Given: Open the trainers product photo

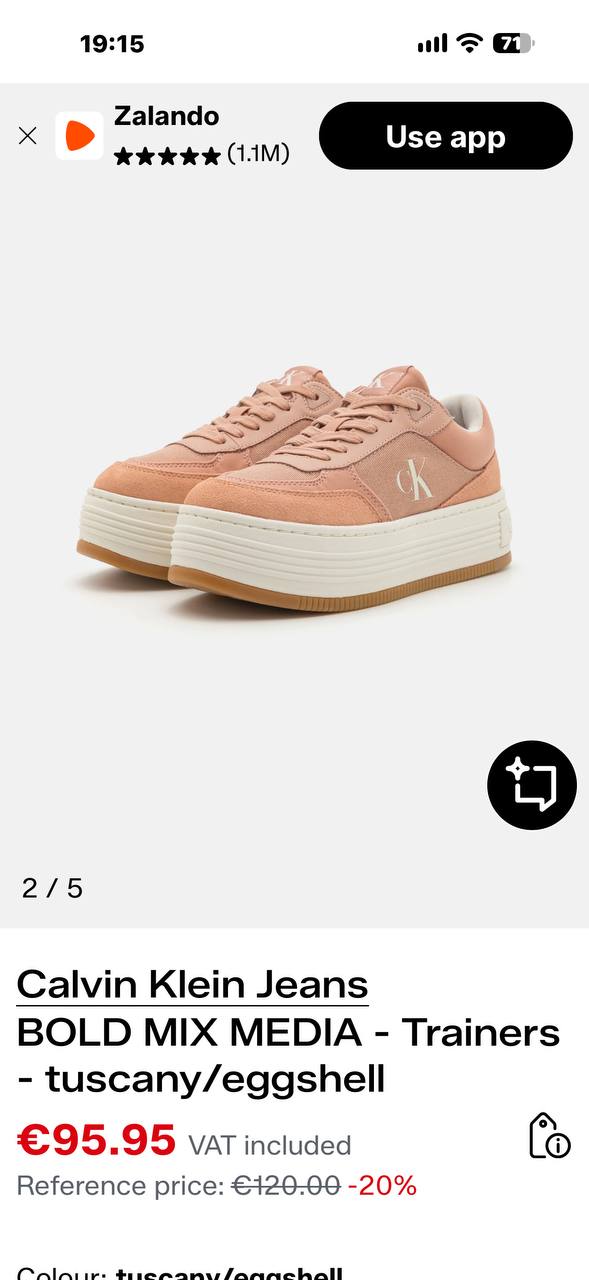Looking at the screenshot, I should [294, 490].
